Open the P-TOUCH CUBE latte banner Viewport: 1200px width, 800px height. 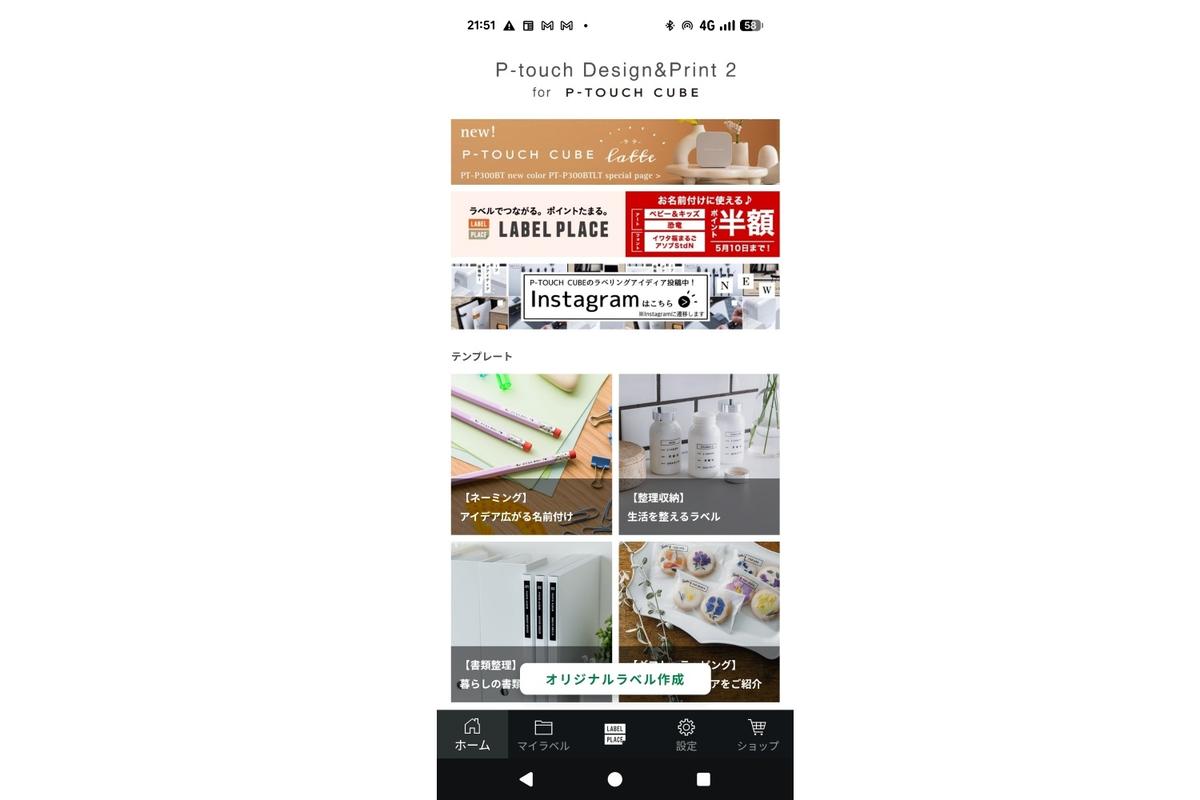point(615,152)
